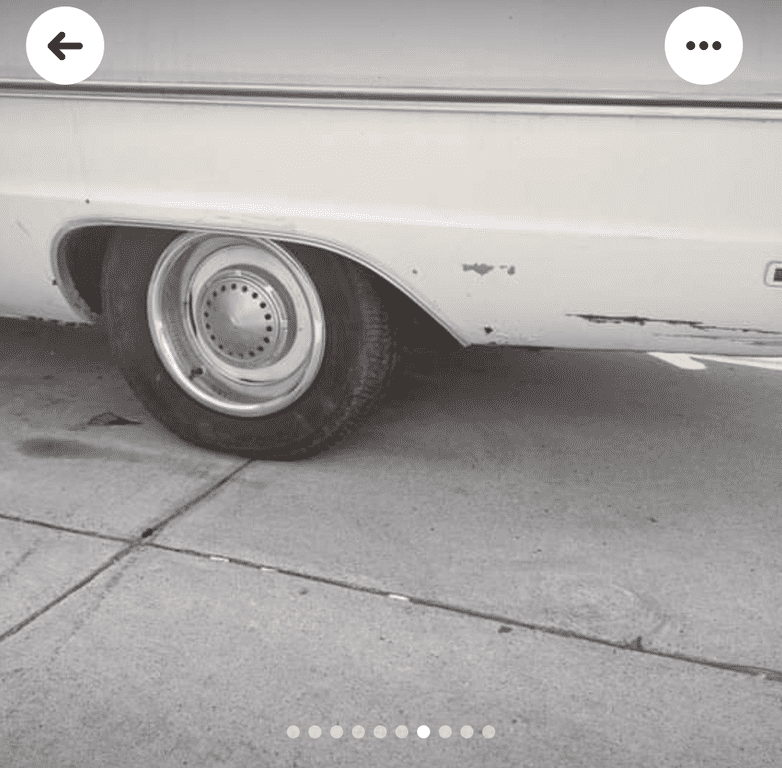Go back using the arrow button
This screenshot has height=768, width=782.
click(x=65, y=46)
